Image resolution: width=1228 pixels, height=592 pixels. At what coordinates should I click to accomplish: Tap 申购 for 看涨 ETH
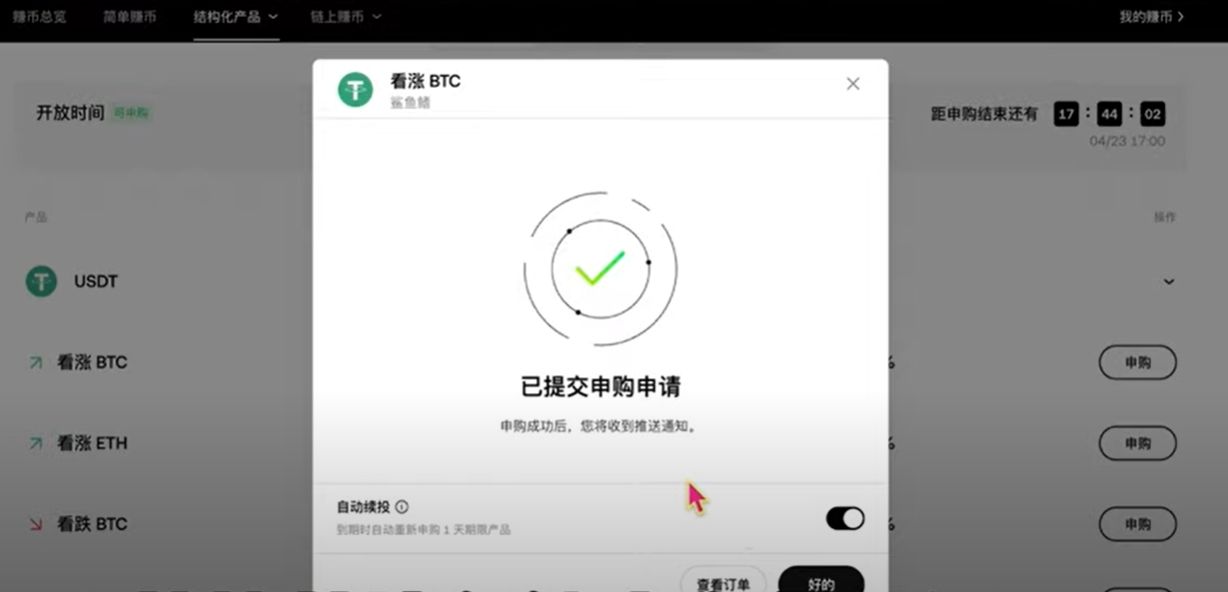pyautogui.click(x=1137, y=443)
